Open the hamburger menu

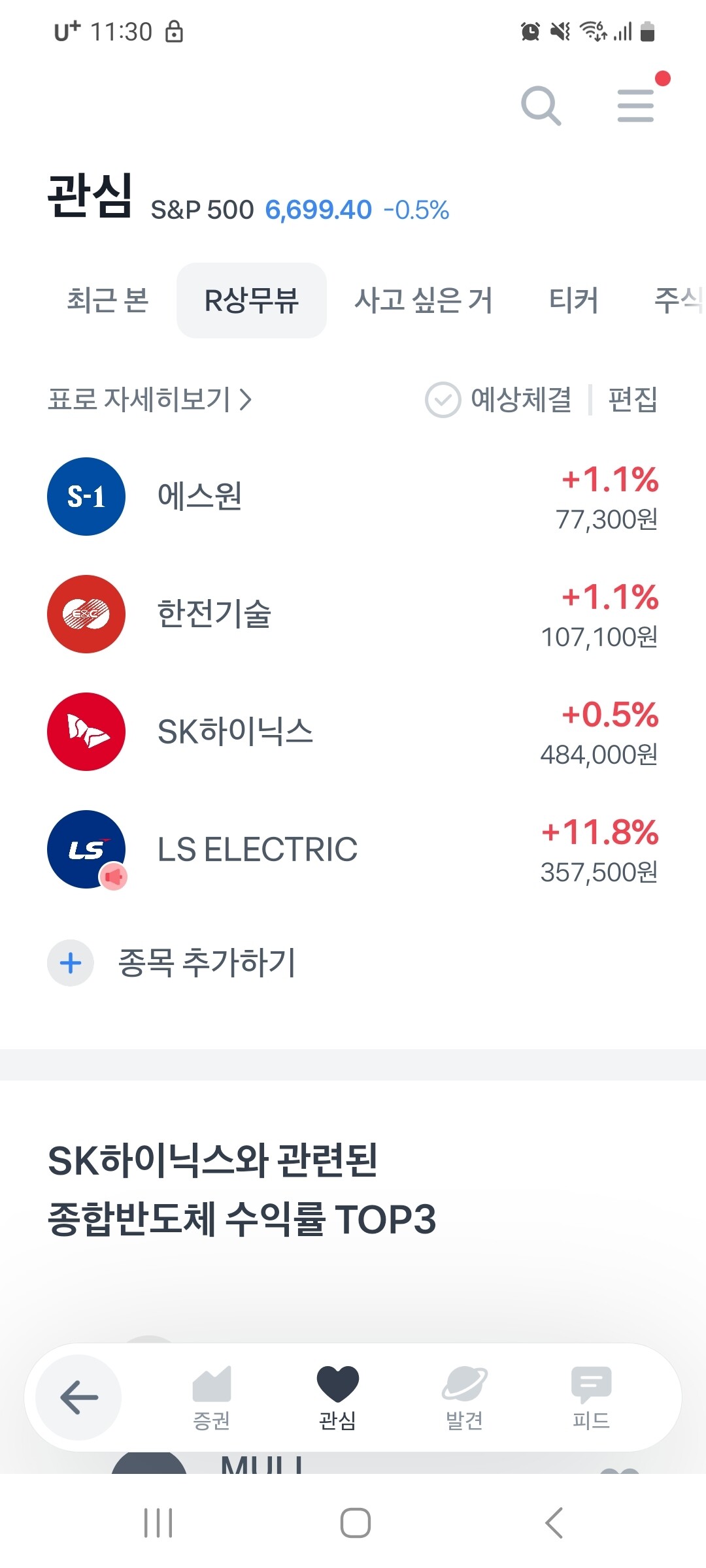point(635,105)
